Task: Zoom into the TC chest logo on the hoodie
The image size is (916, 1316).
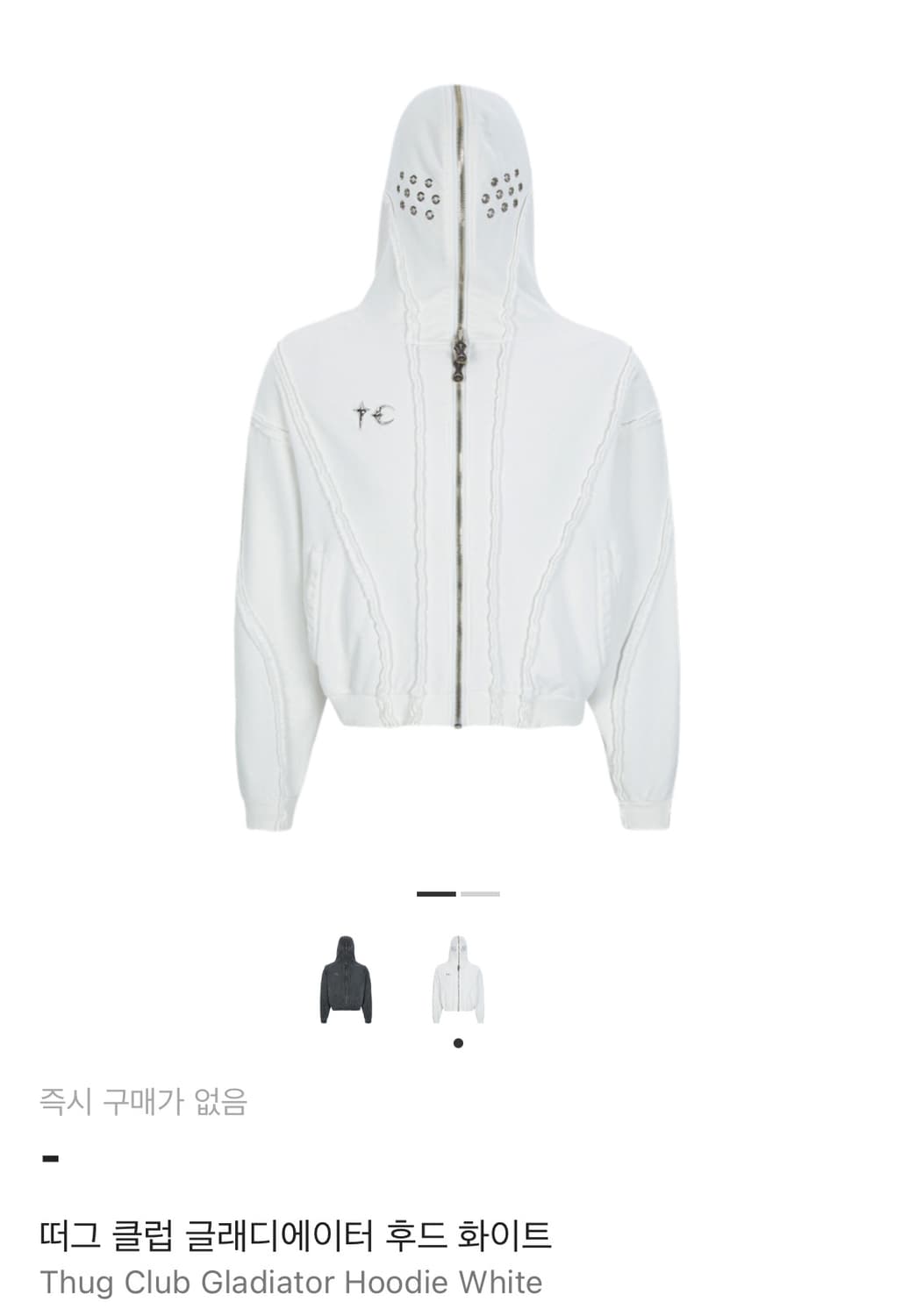Action: click(x=375, y=412)
